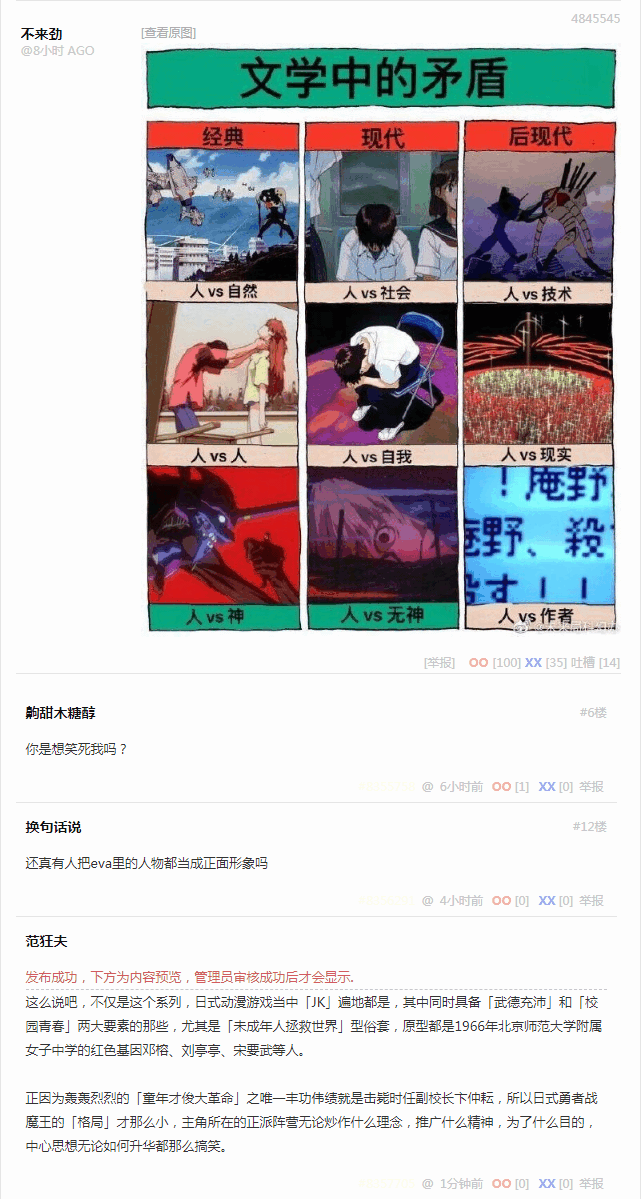Reply to 范狂夫 using the @ button

tap(428, 1183)
